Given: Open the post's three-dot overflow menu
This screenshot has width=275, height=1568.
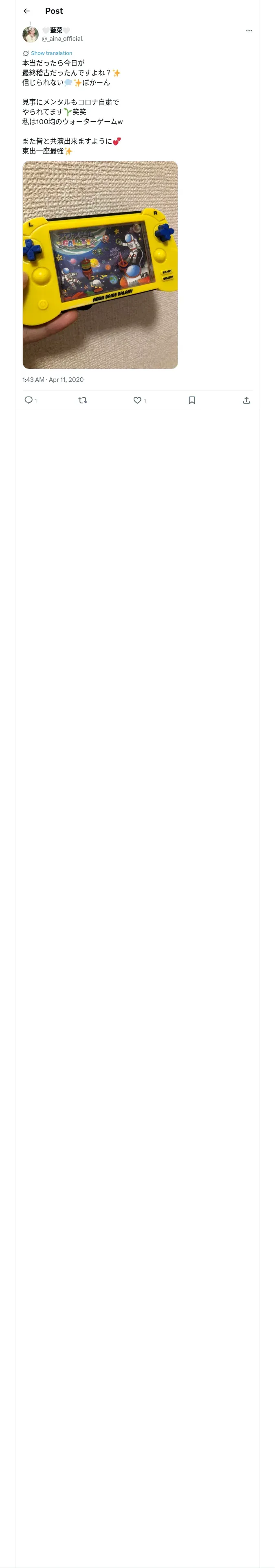Looking at the screenshot, I should 249,31.
